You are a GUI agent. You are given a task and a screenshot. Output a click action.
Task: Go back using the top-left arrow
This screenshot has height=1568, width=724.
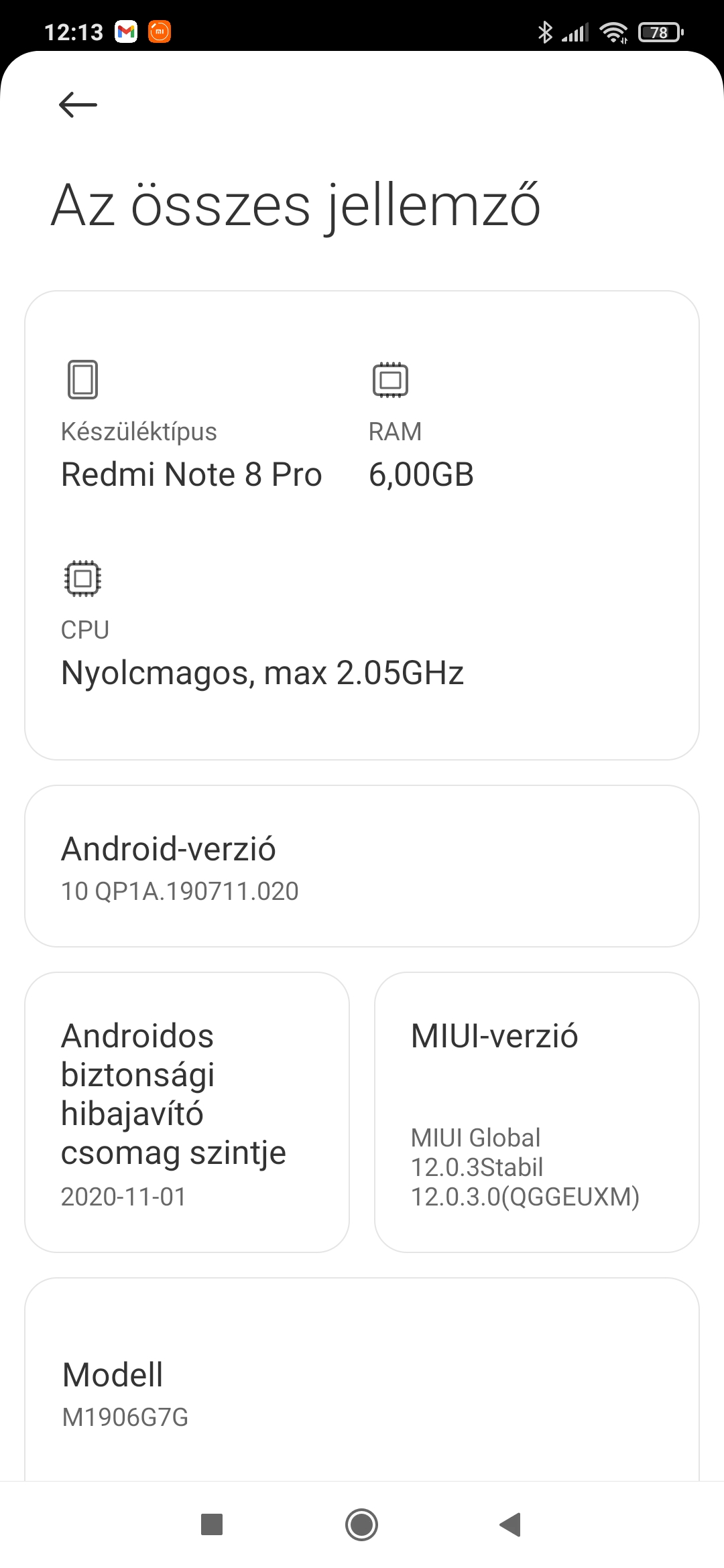(x=78, y=105)
